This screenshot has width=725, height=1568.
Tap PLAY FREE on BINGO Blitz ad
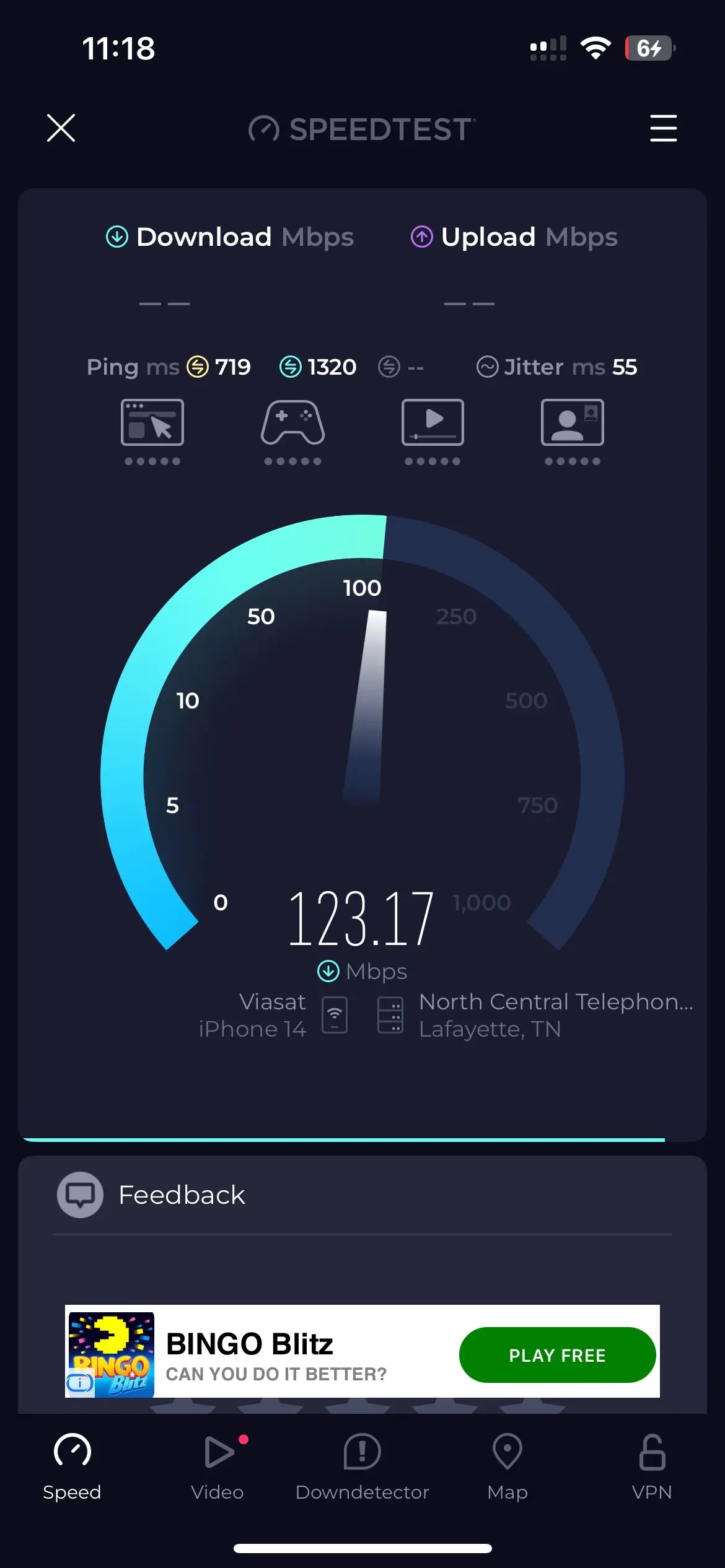pos(557,1355)
